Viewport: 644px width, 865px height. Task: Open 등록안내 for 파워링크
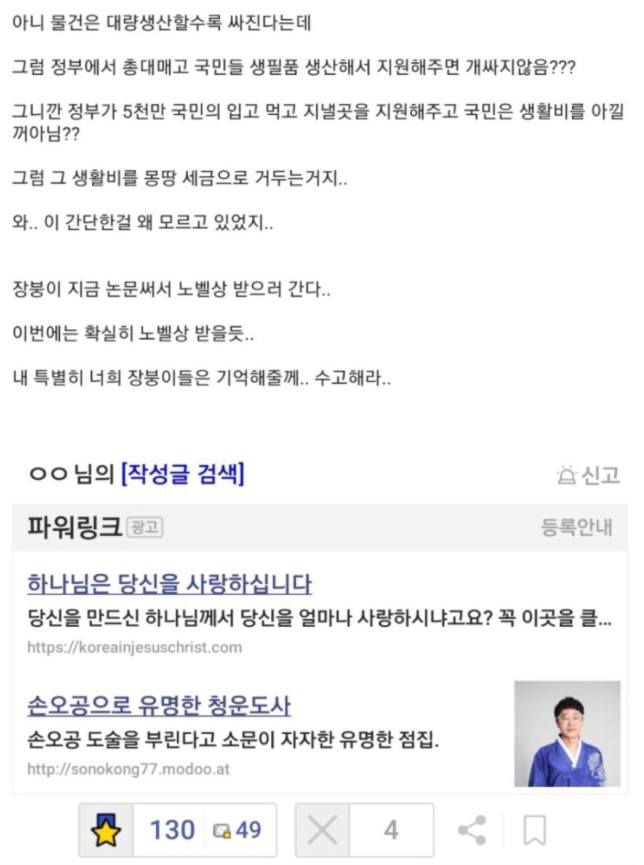click(577, 528)
